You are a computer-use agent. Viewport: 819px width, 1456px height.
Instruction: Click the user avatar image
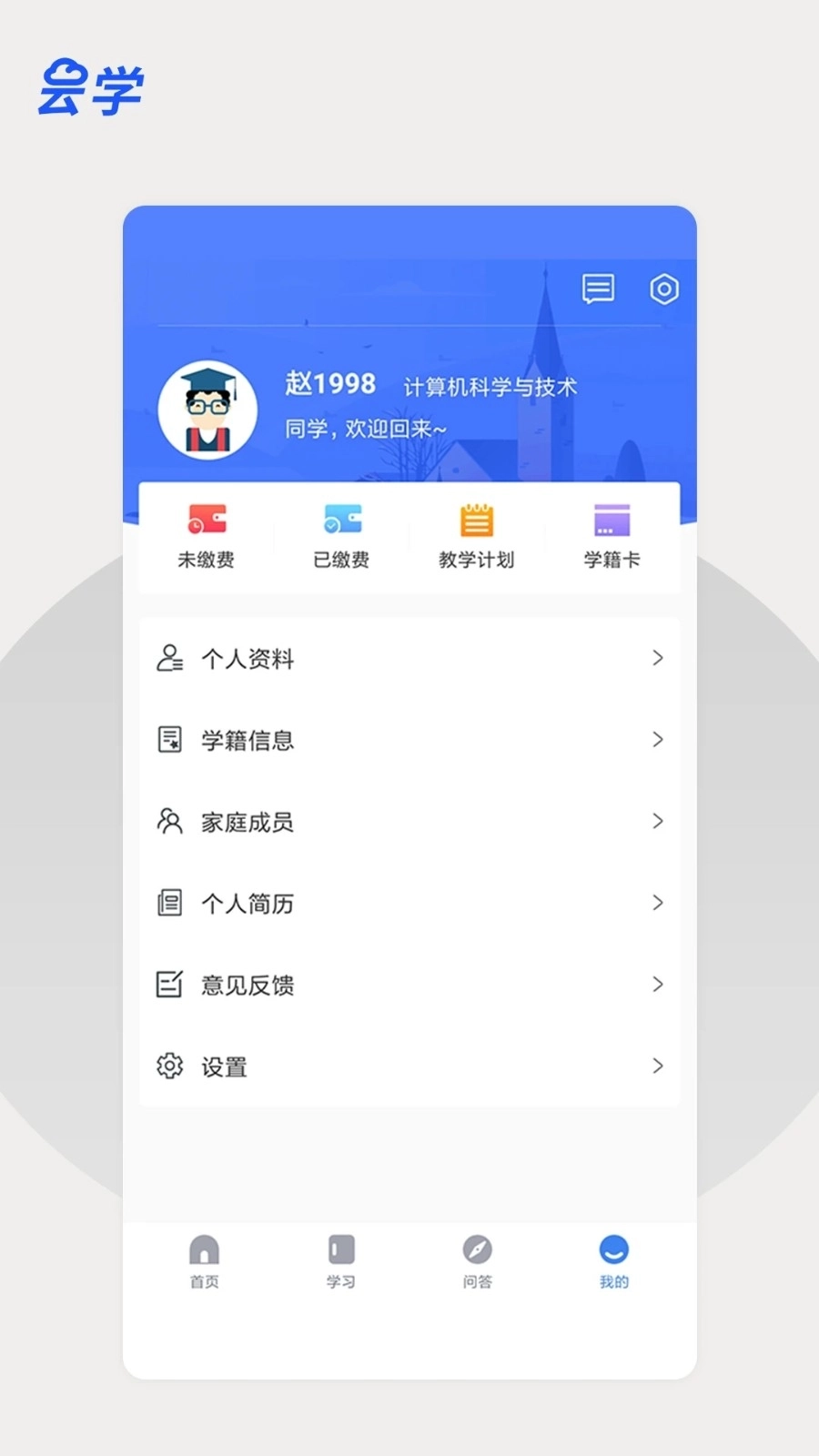pyautogui.click(x=207, y=410)
